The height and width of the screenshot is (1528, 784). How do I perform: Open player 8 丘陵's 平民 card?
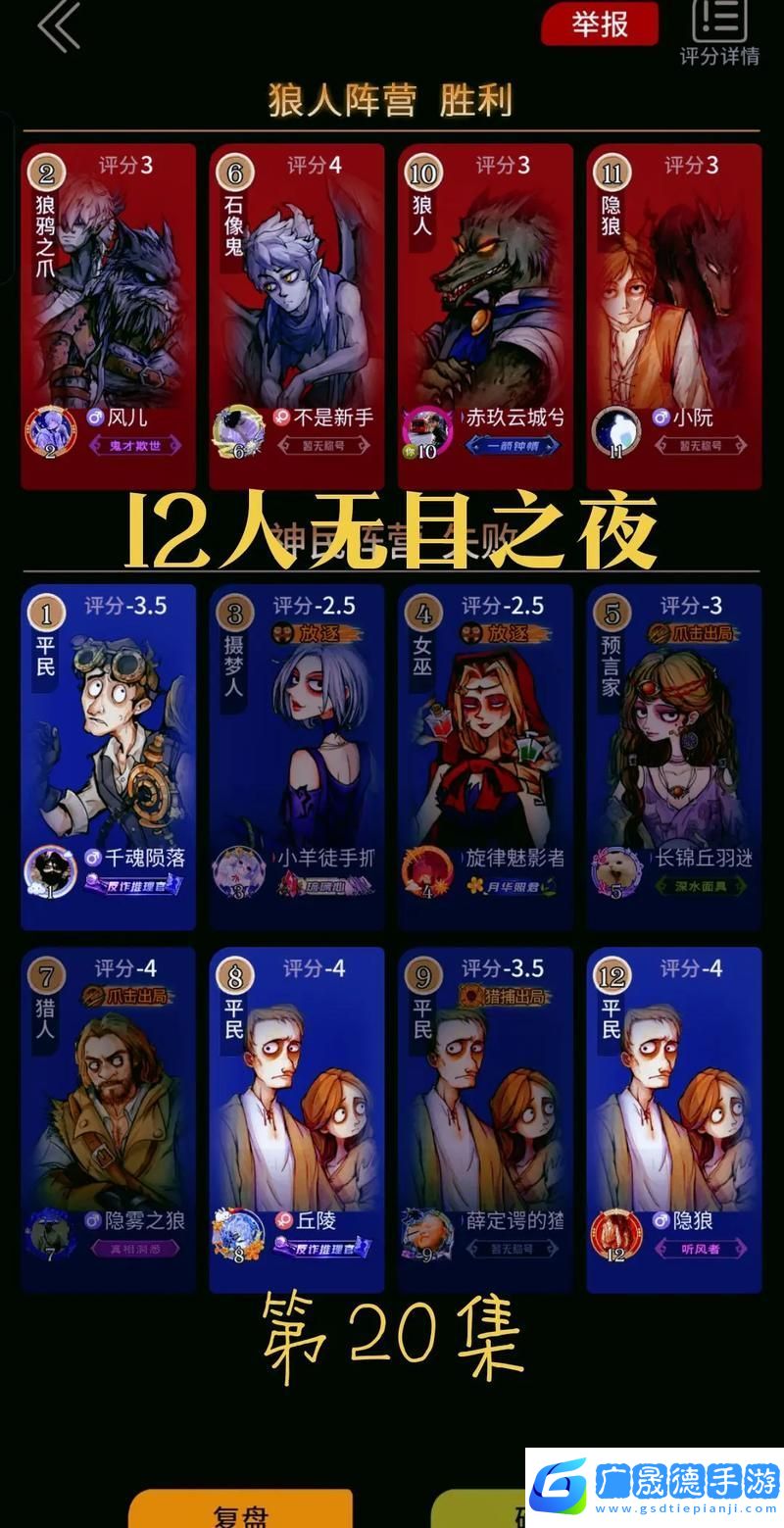point(296,1117)
